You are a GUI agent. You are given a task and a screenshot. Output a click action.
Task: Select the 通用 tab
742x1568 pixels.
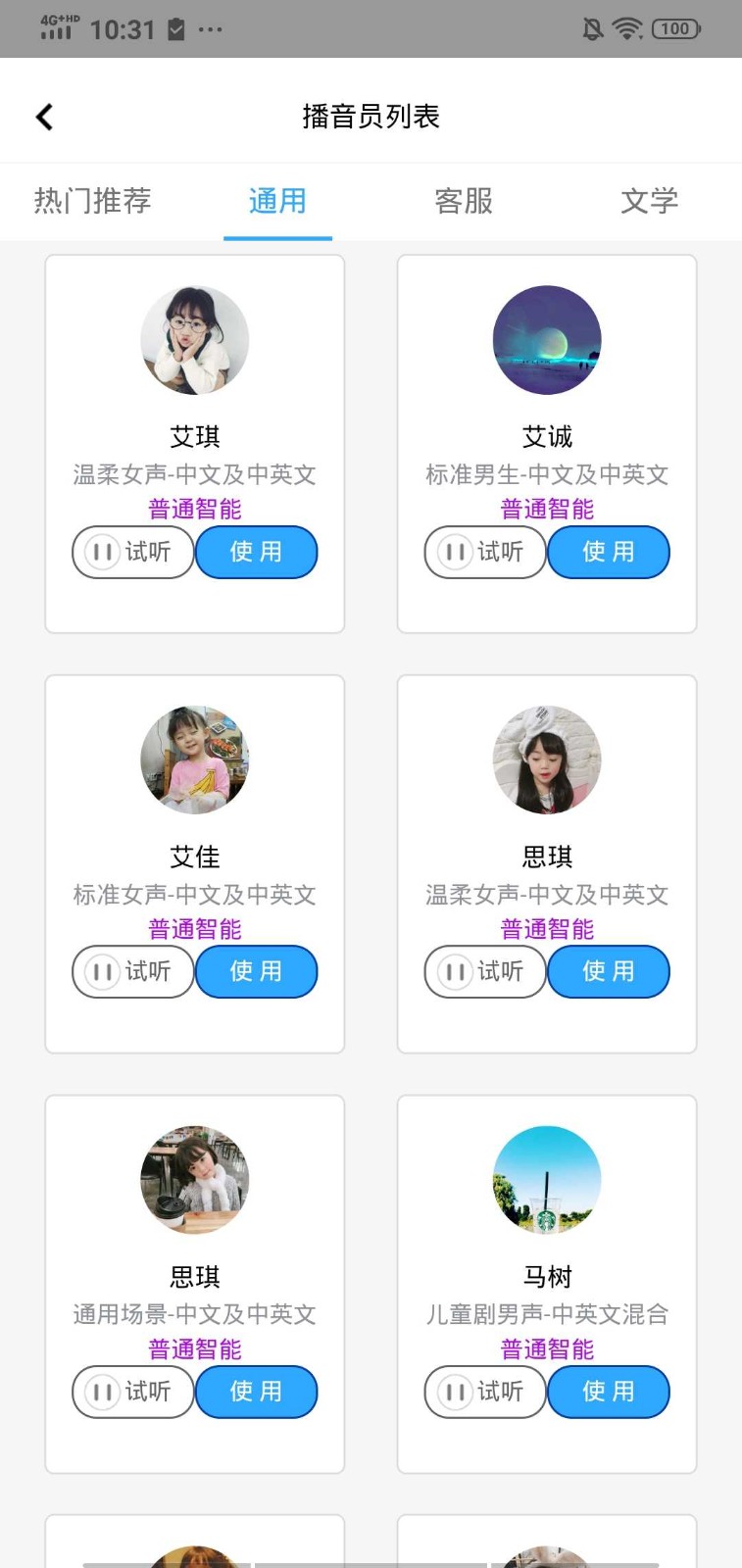point(277,201)
